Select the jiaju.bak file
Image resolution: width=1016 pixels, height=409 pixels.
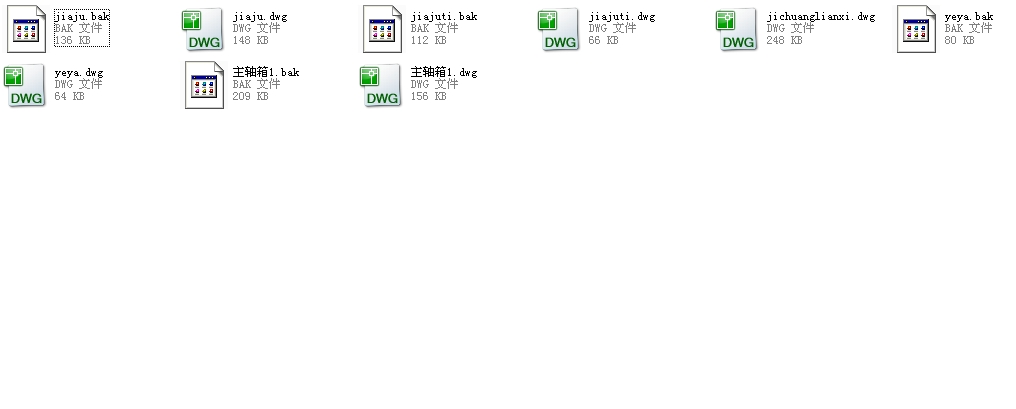tap(26, 29)
